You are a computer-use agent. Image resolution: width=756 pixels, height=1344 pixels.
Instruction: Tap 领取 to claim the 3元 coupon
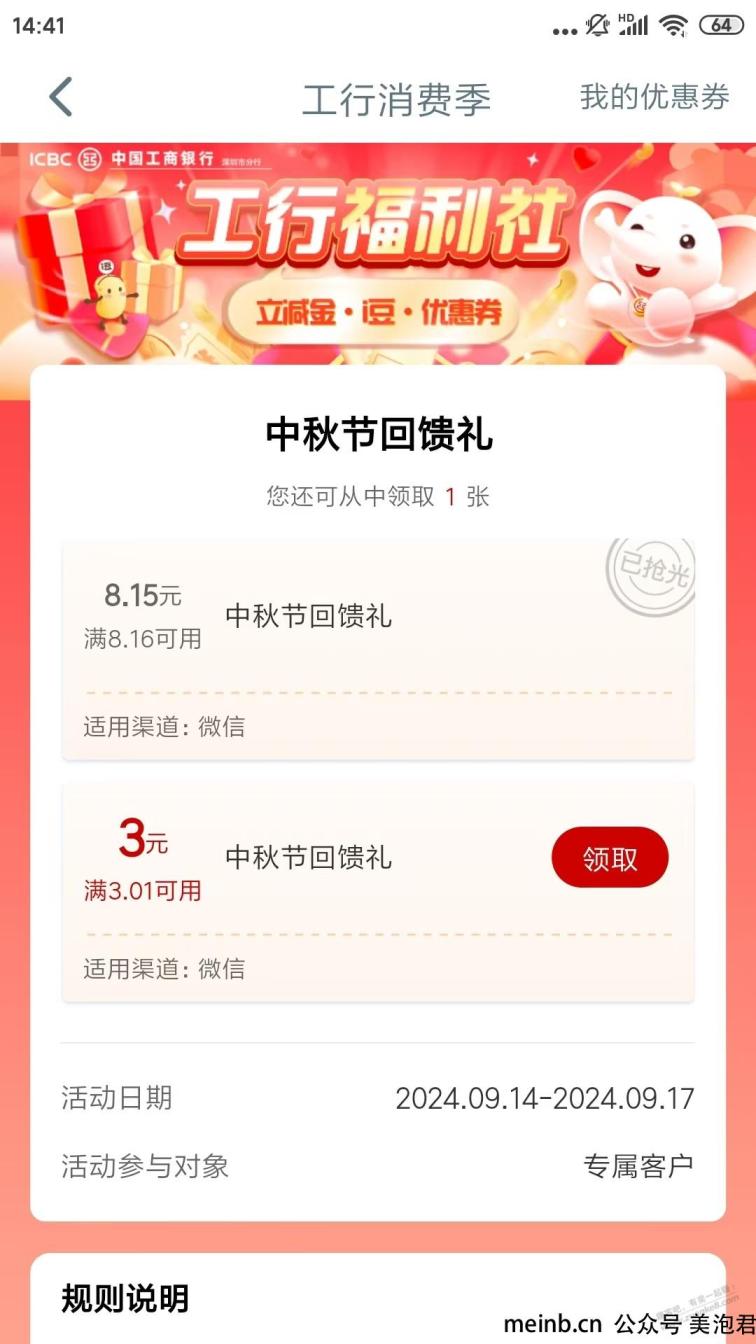click(609, 858)
